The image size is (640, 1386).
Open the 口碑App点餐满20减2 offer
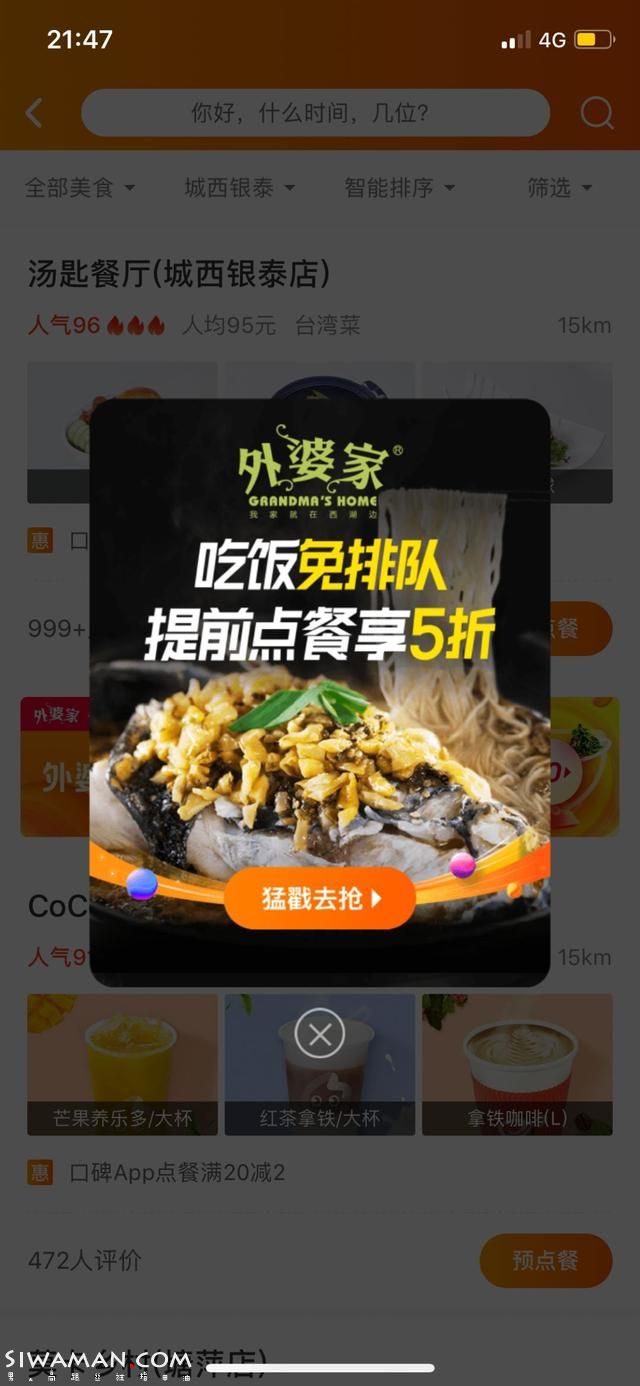177,1172
